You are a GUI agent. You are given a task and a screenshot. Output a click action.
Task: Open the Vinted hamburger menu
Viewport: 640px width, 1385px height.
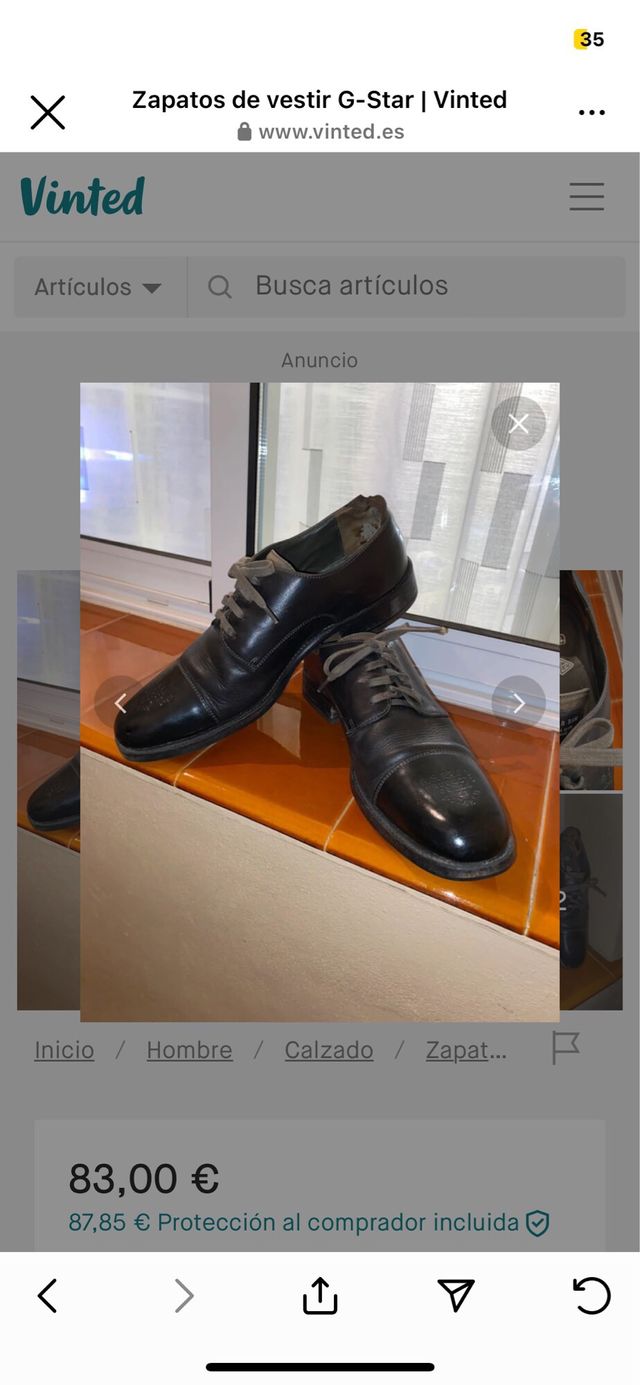[587, 196]
